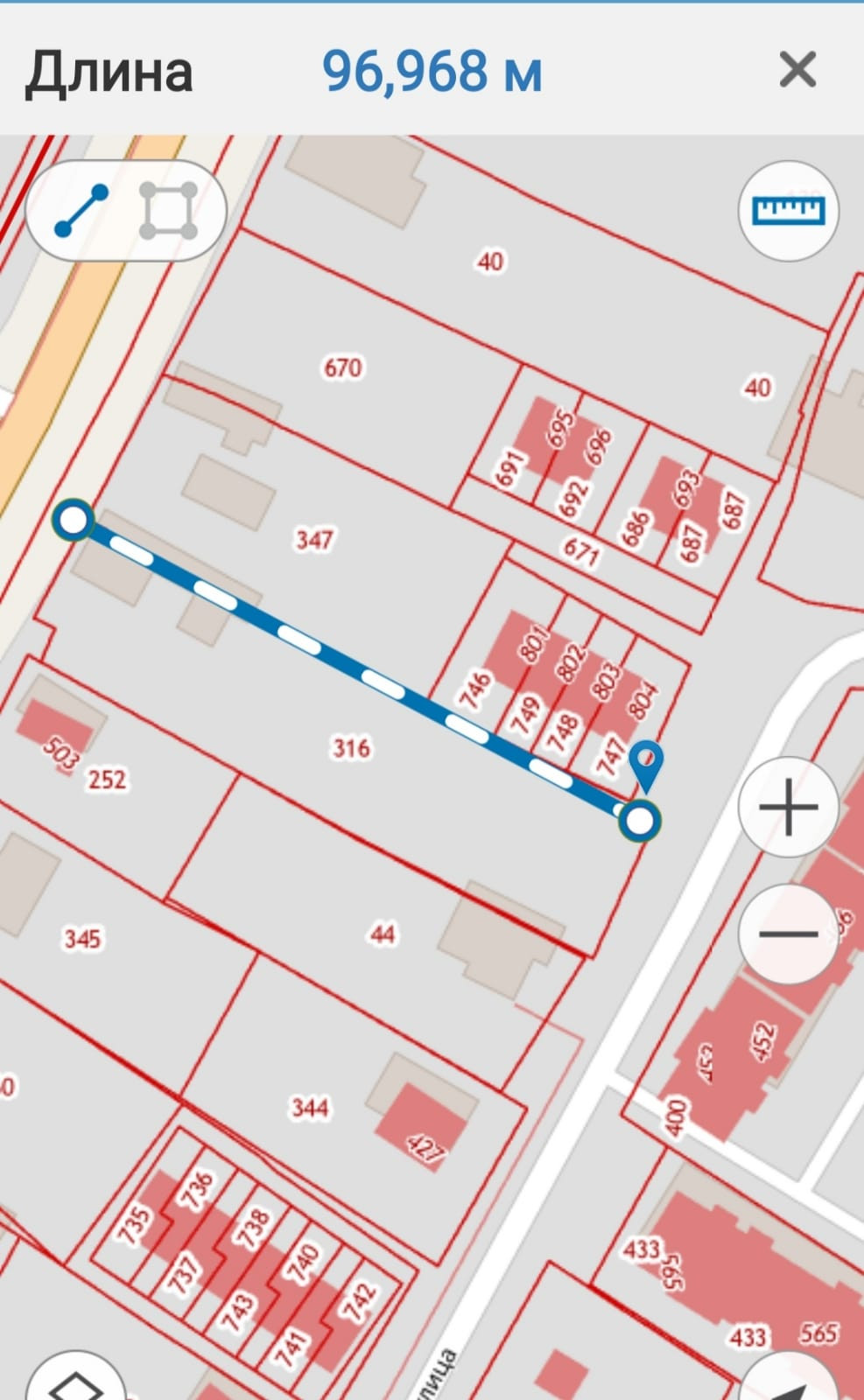The height and width of the screenshot is (1400, 864).
Task: Close the length measurement panel
Action: 797,69
